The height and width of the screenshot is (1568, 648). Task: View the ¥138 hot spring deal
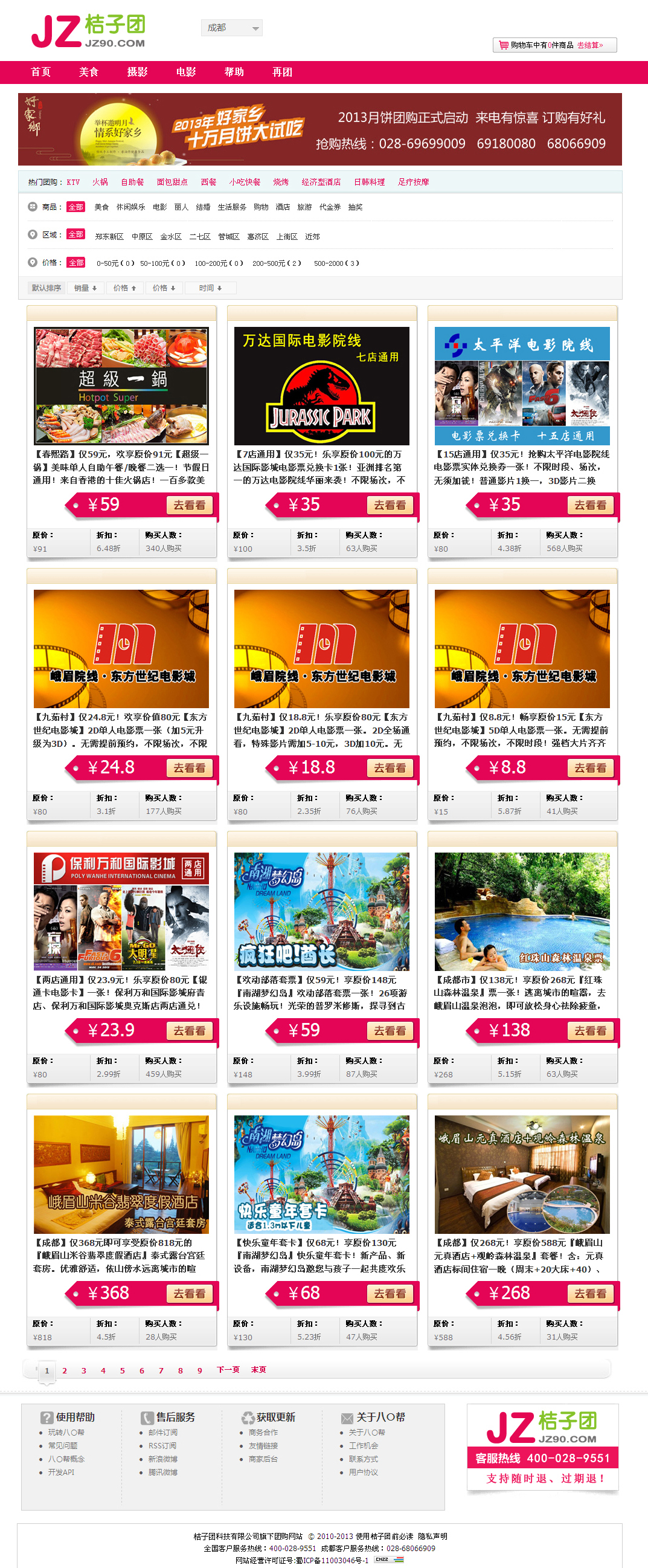590,1030
